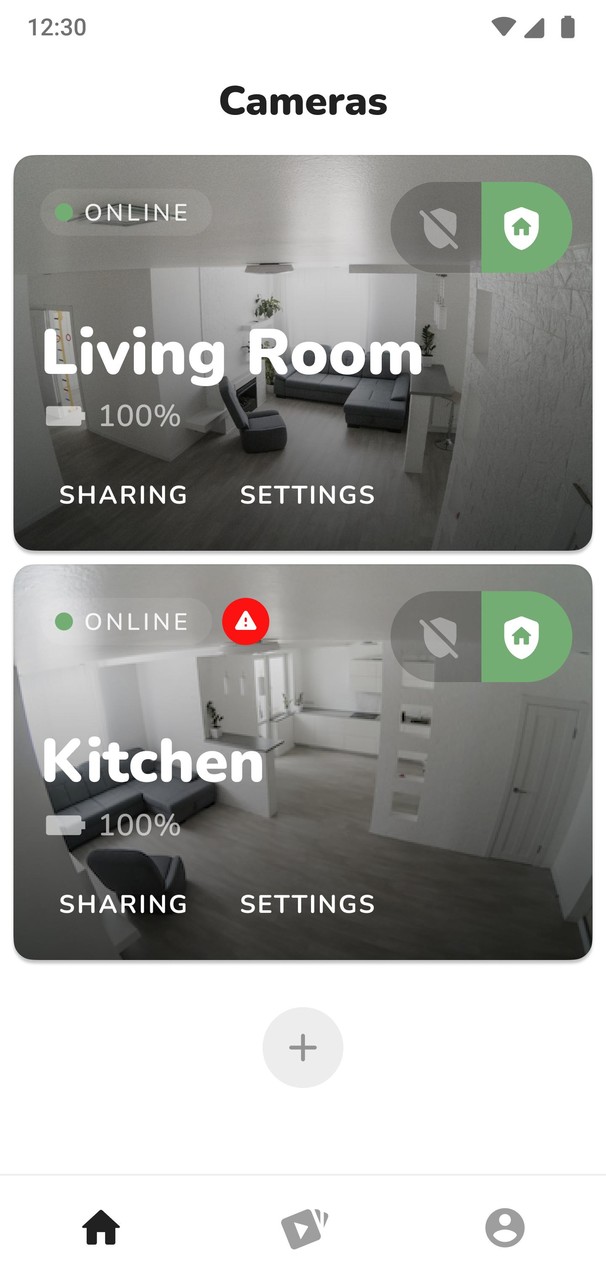606x1280 pixels.
Task: Open Kitchen camera settings
Action: [x=307, y=904]
